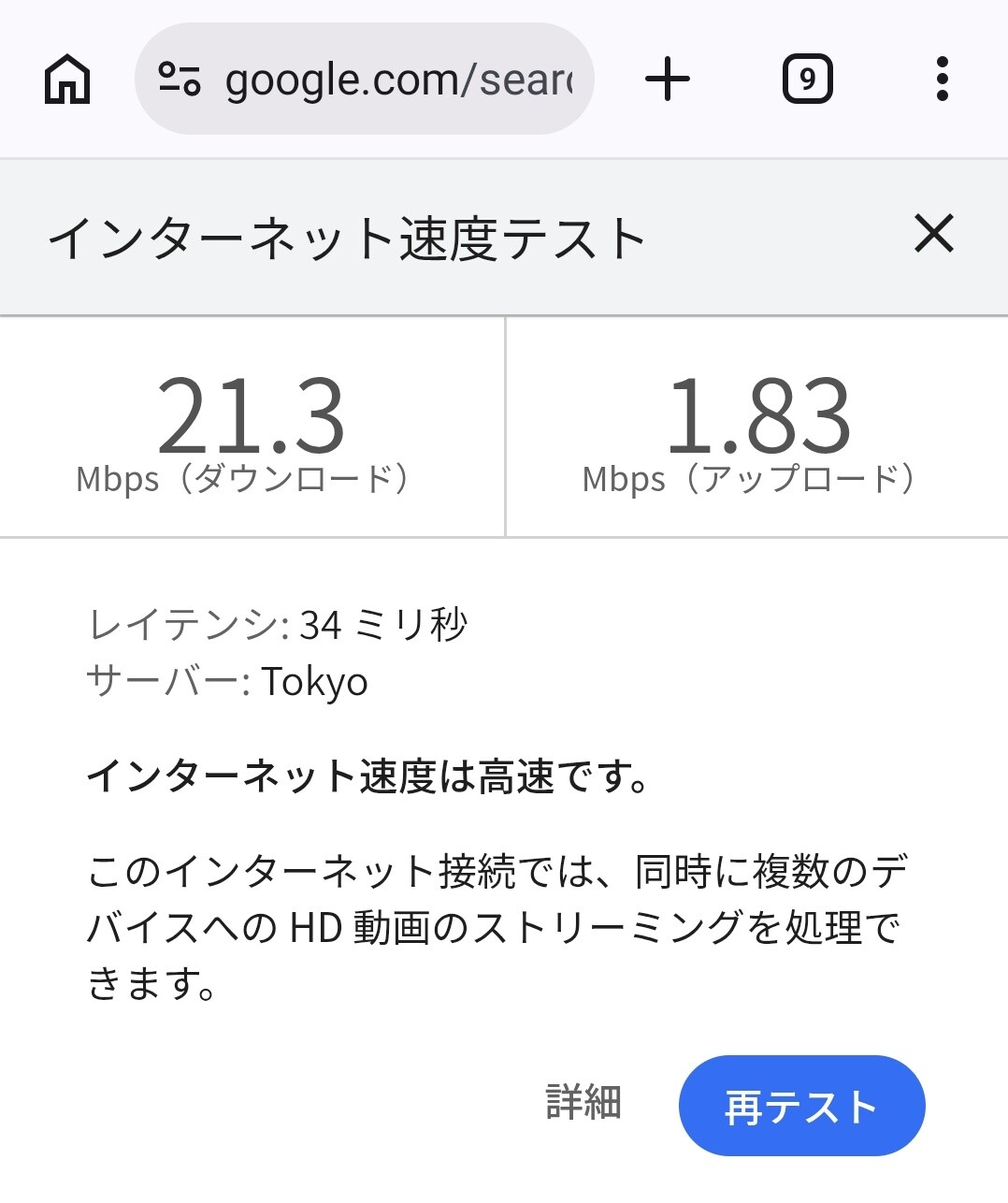The width and height of the screenshot is (1008, 1203).
Task: Go to the browser home page
Action: [x=67, y=80]
